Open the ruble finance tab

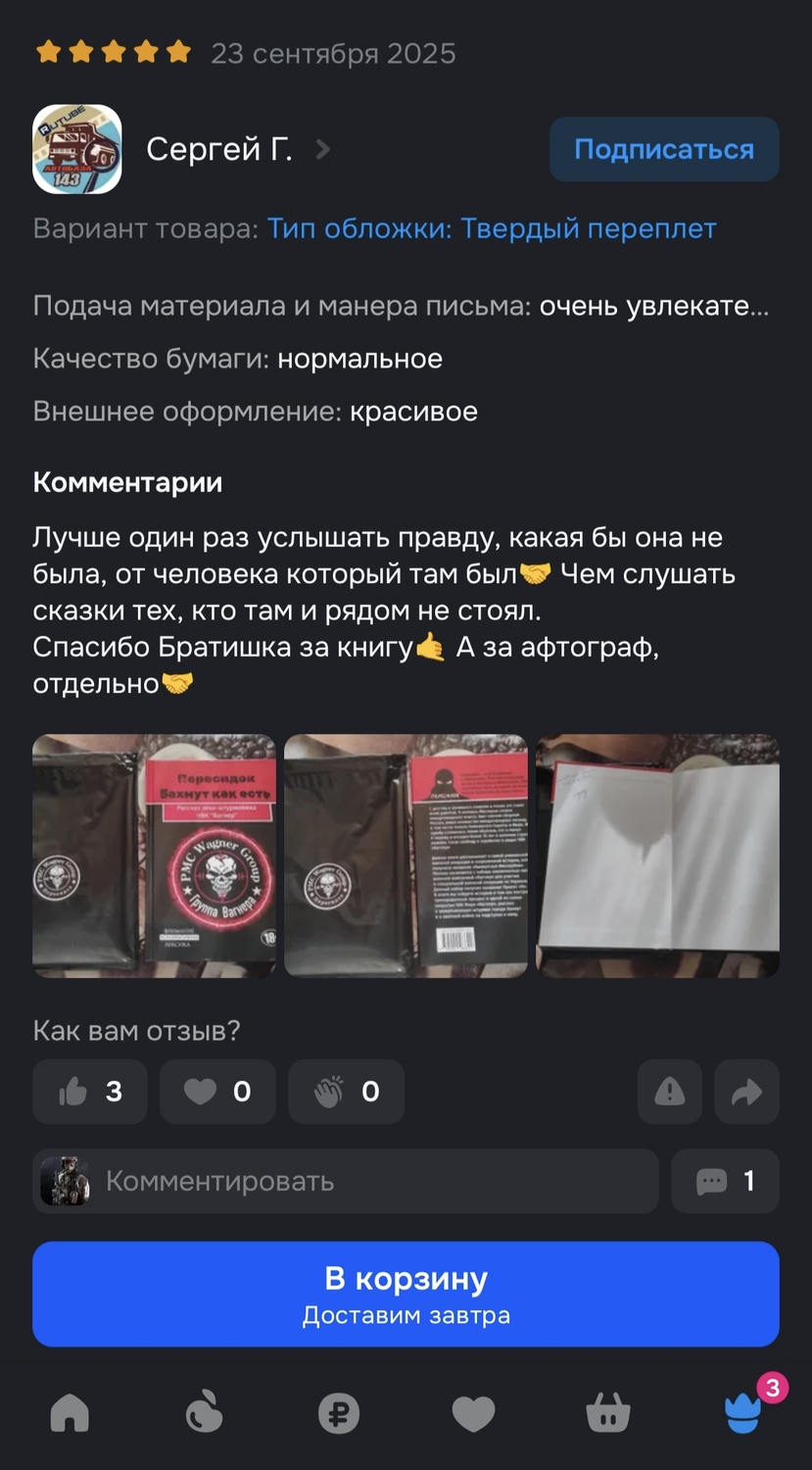[339, 1413]
